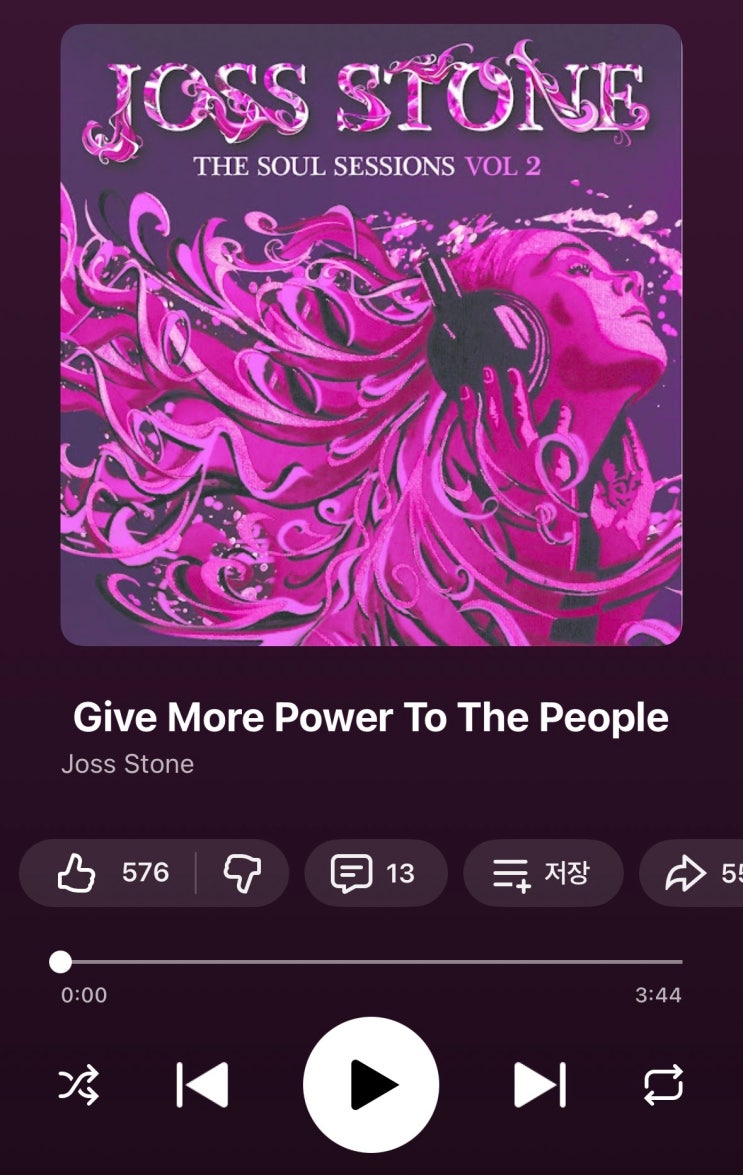
Task: Dislike this track with thumbs down
Action: [x=242, y=873]
